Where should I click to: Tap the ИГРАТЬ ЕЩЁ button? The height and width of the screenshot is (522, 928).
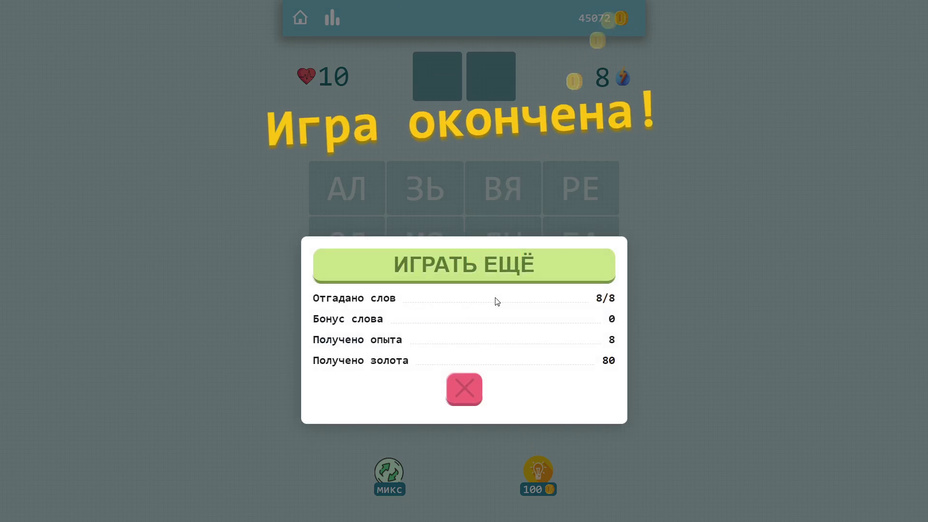tap(464, 265)
